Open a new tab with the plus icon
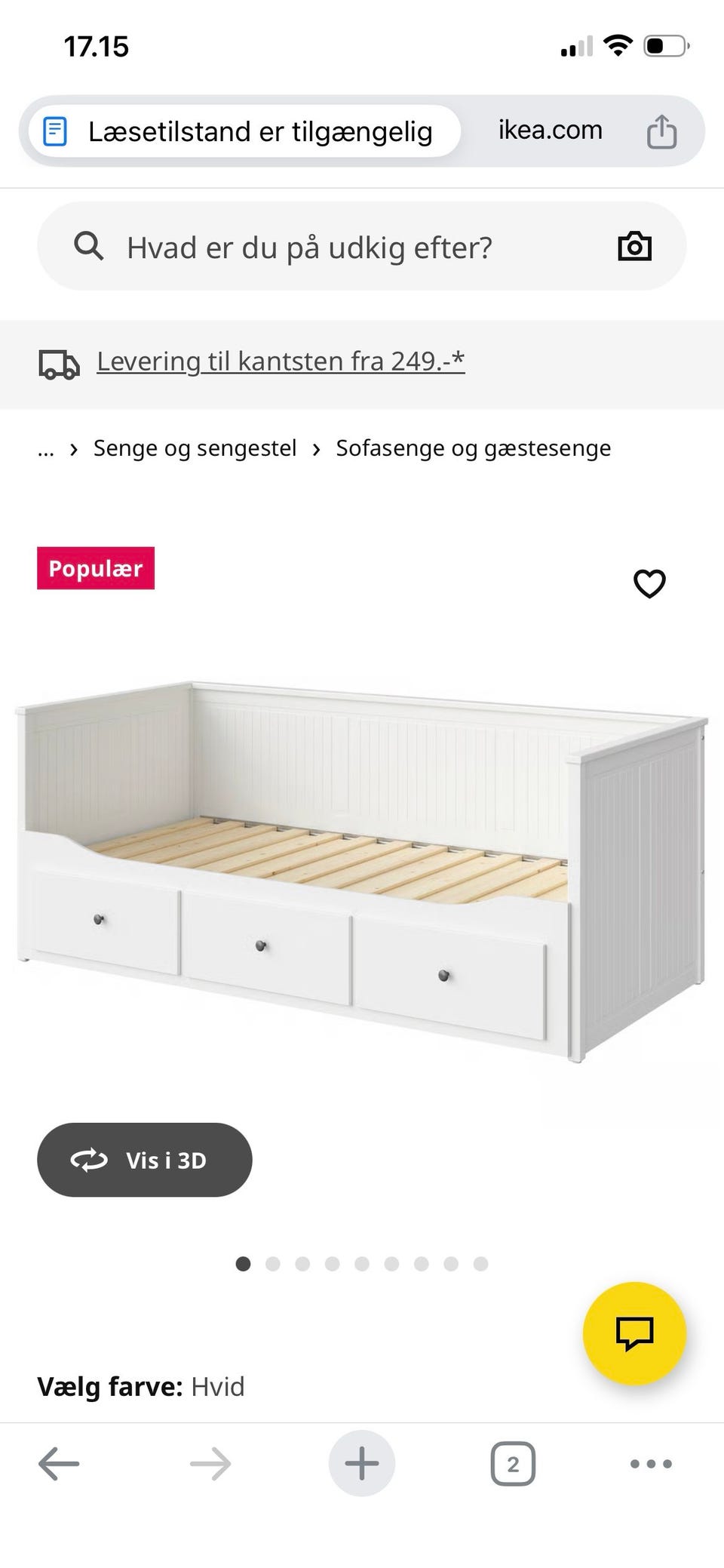The width and height of the screenshot is (724, 1568). (x=361, y=1462)
